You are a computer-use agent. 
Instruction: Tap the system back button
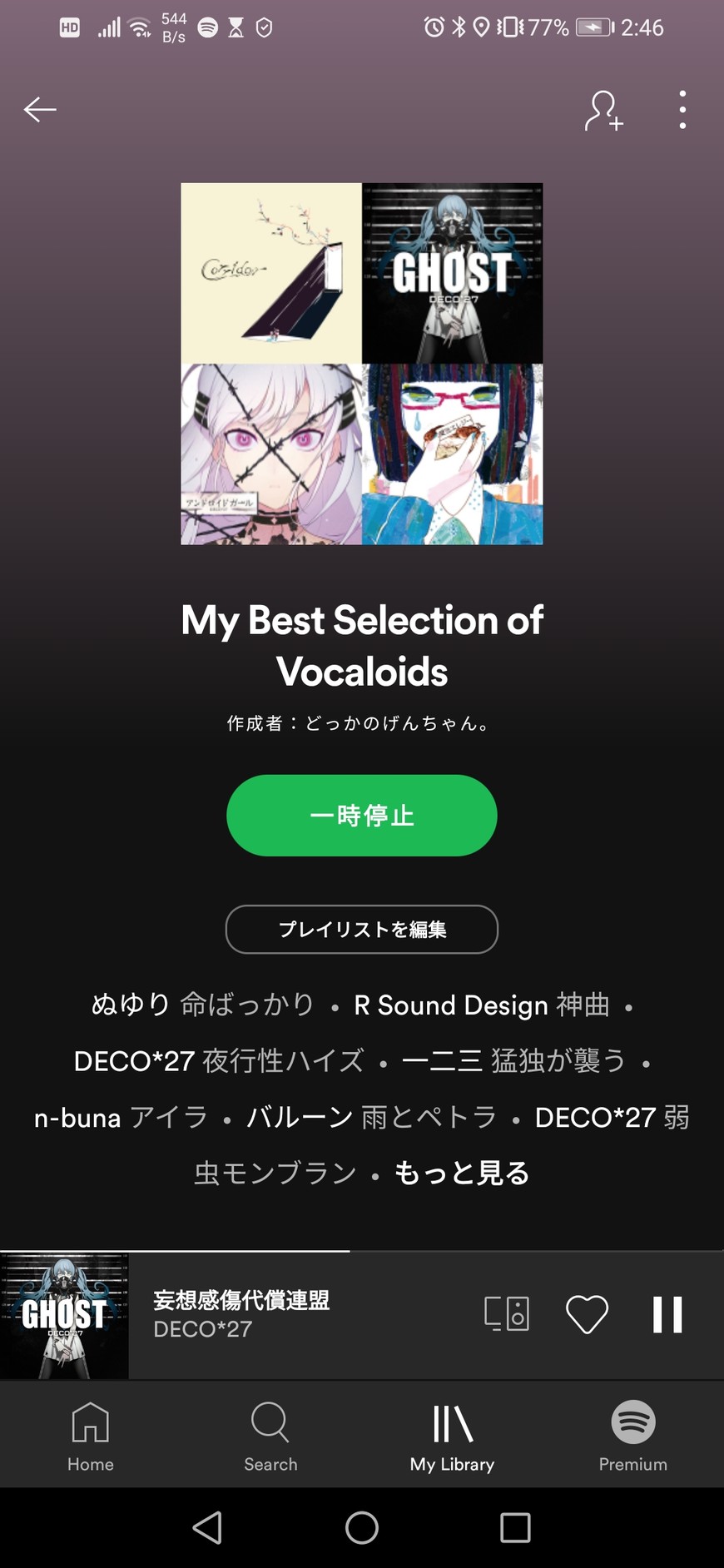[207, 1527]
